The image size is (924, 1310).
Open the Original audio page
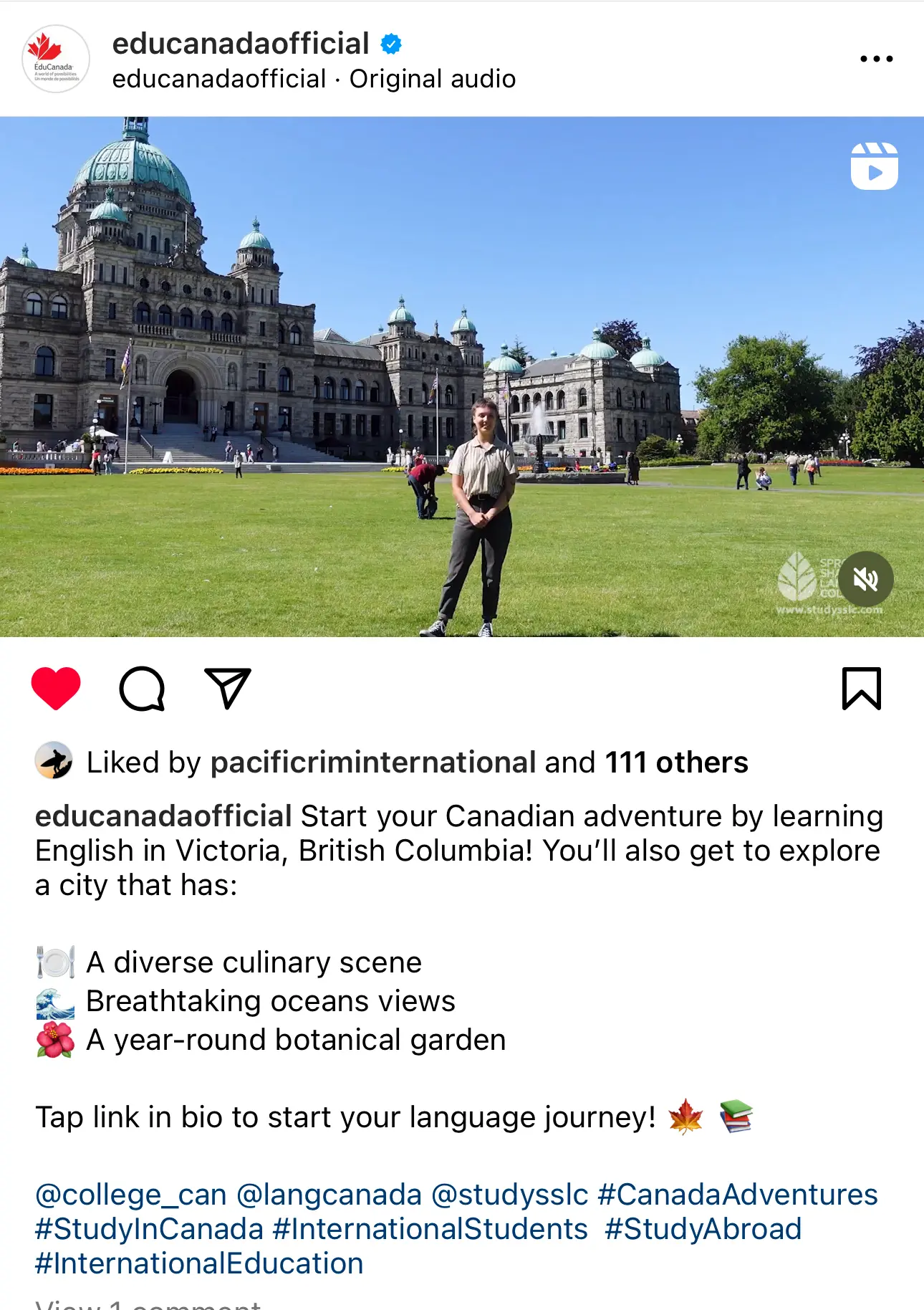430,80
